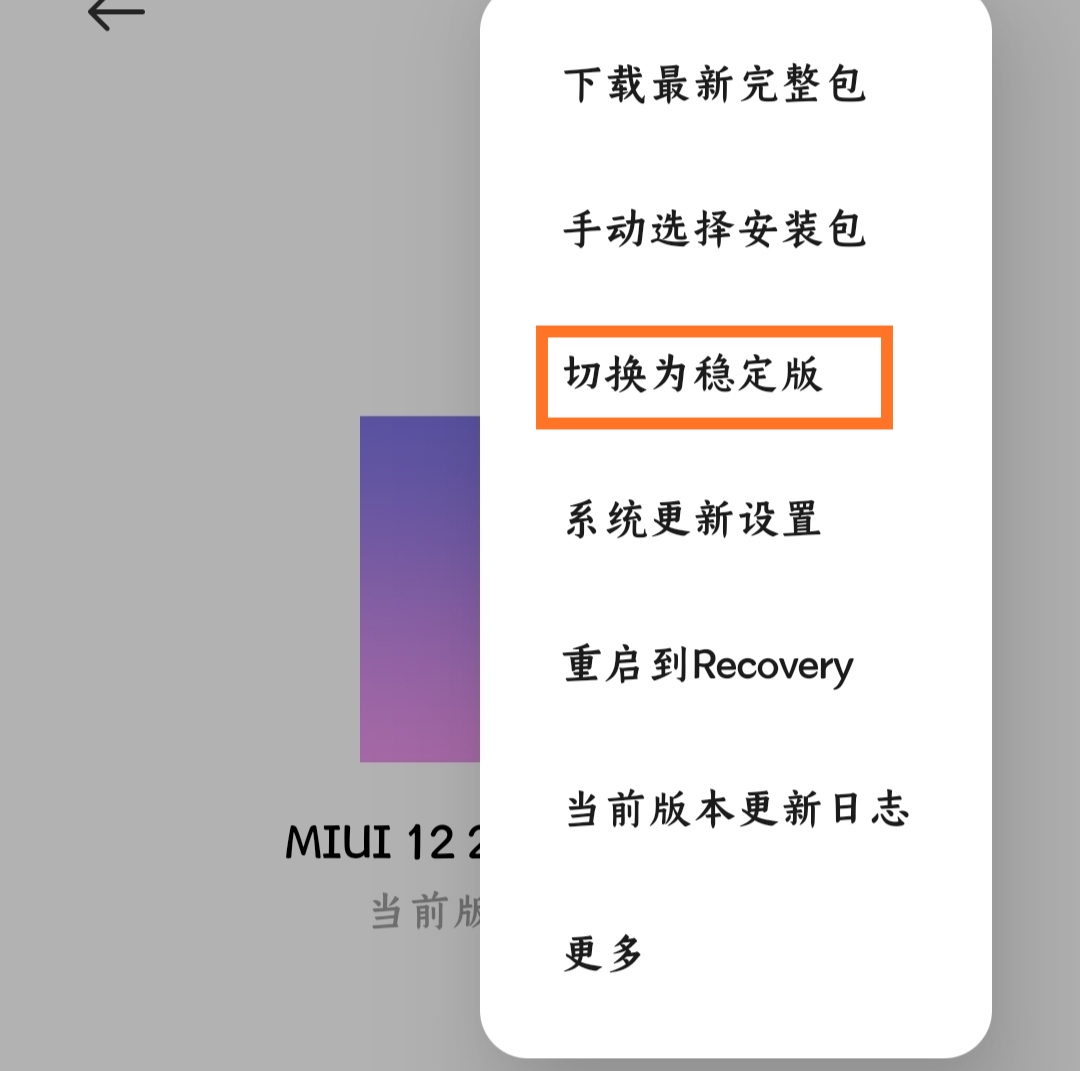
Task: Select 重启到Recovery
Action: 708,665
